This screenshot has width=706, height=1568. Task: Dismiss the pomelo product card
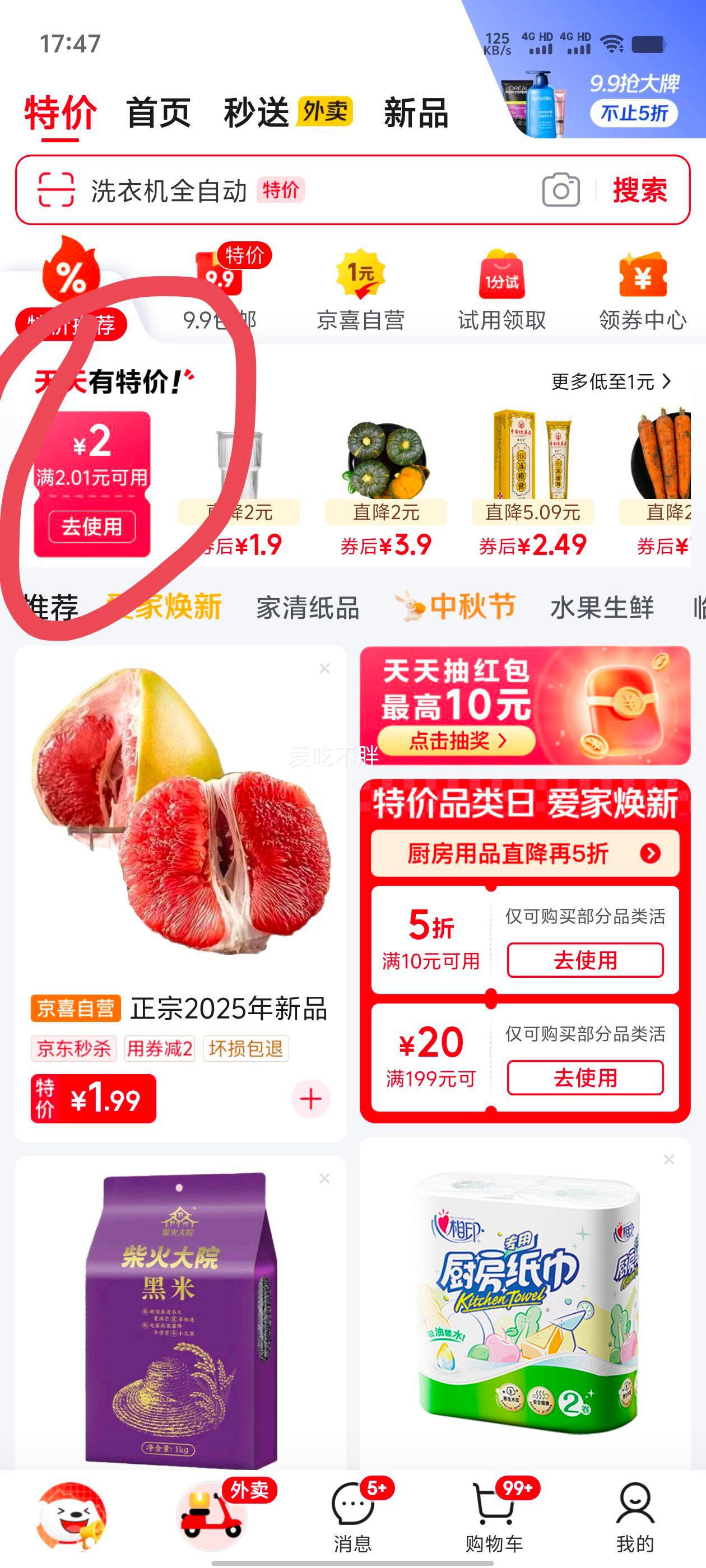[x=324, y=668]
